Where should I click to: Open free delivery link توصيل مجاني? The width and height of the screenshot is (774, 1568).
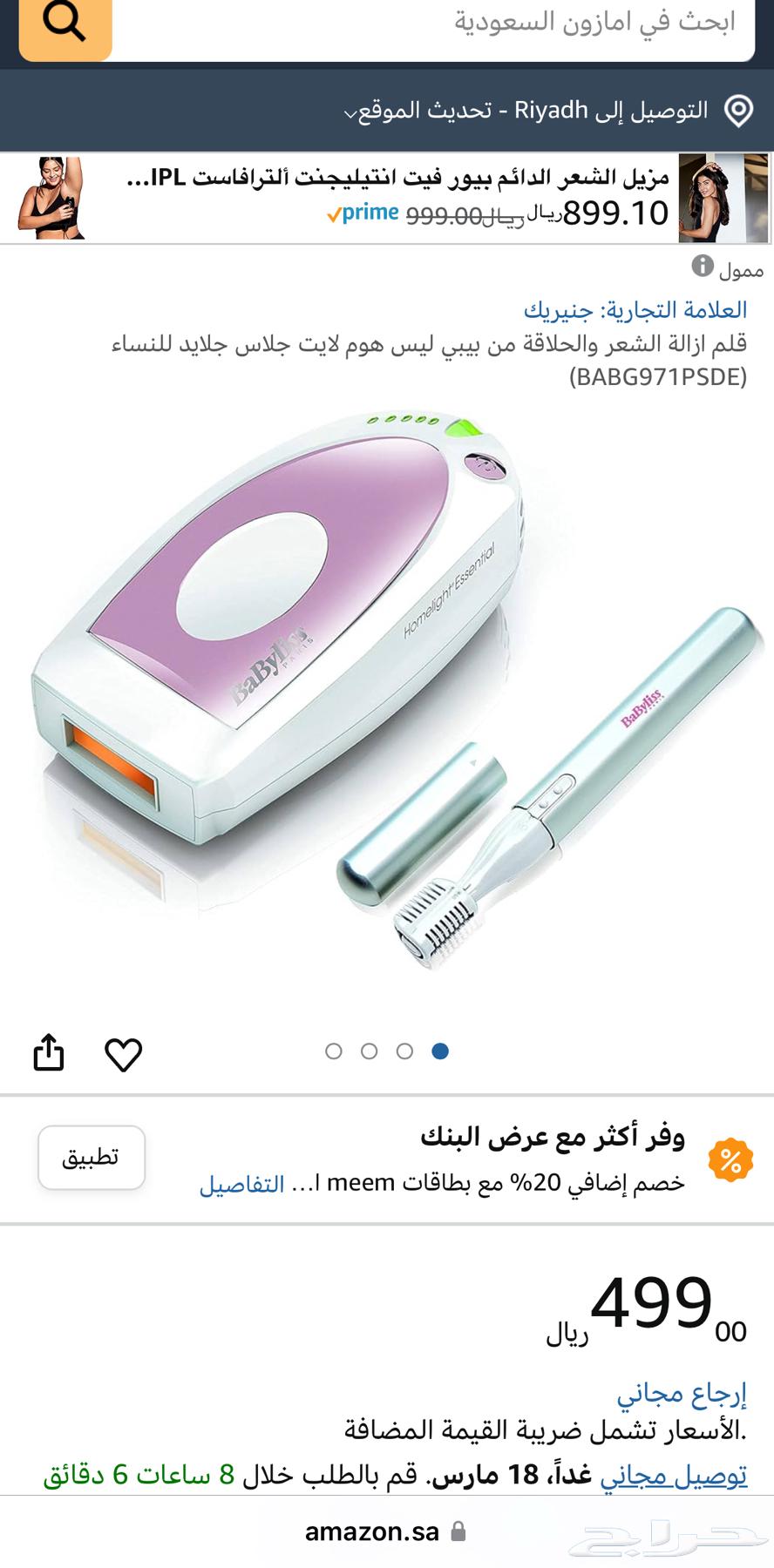click(x=673, y=1475)
